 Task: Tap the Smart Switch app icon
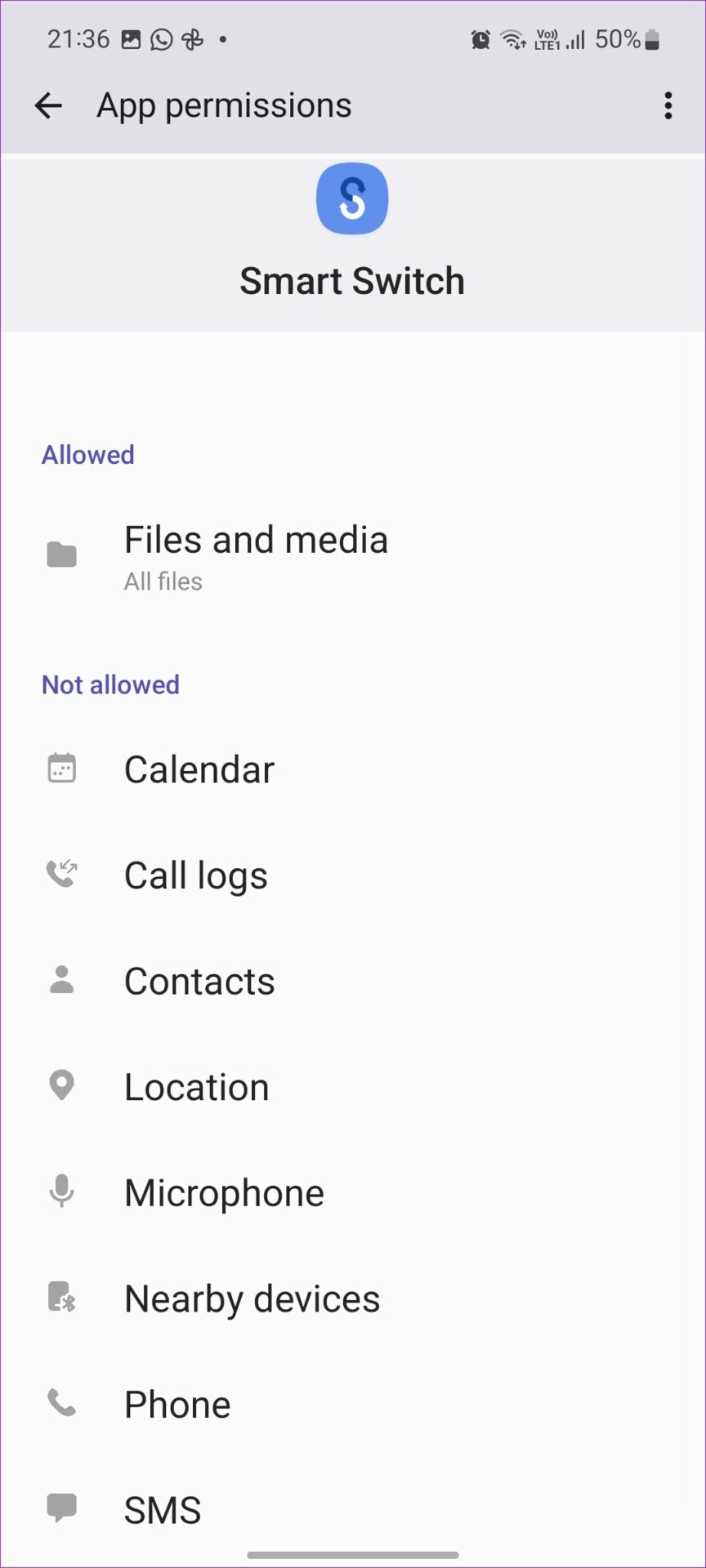(351, 198)
